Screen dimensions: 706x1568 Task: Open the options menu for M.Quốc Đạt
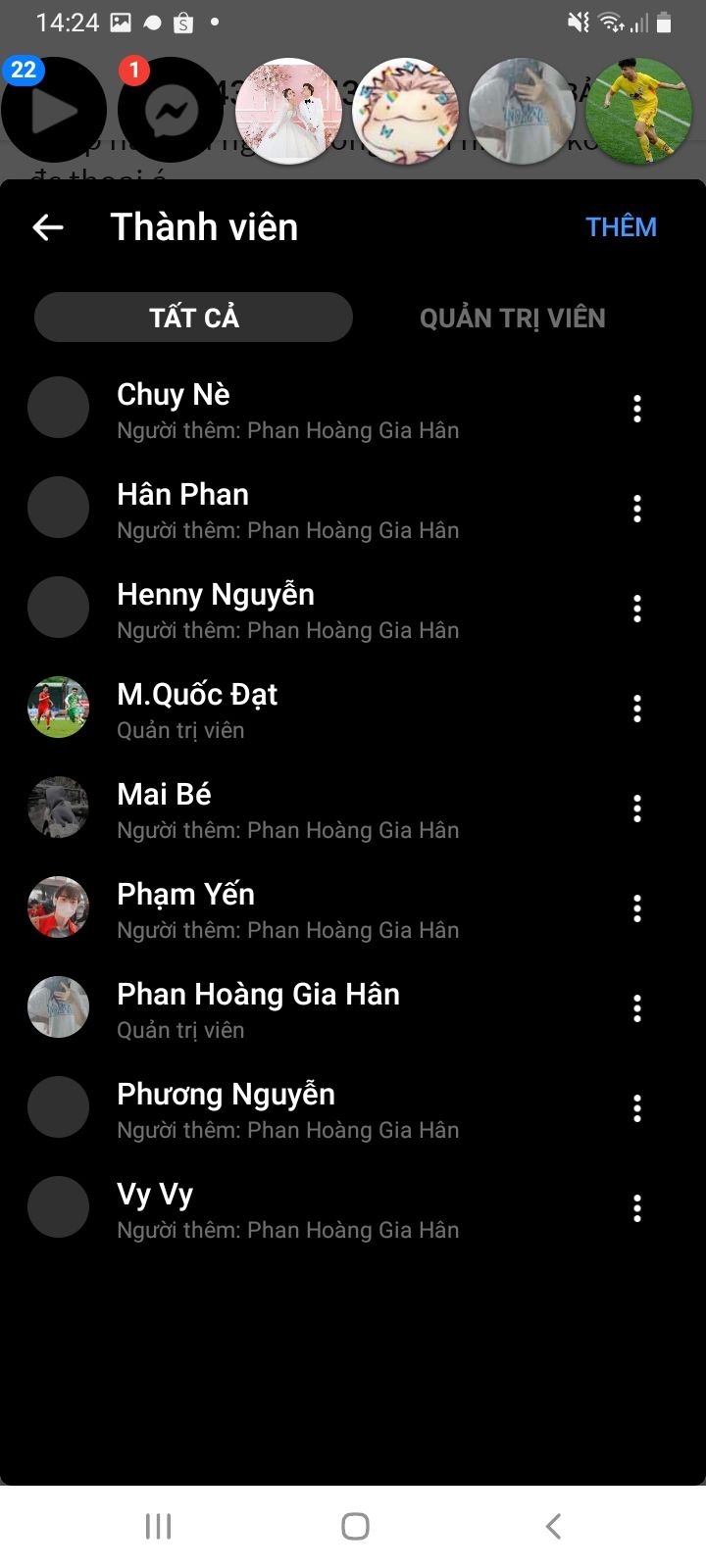(637, 709)
